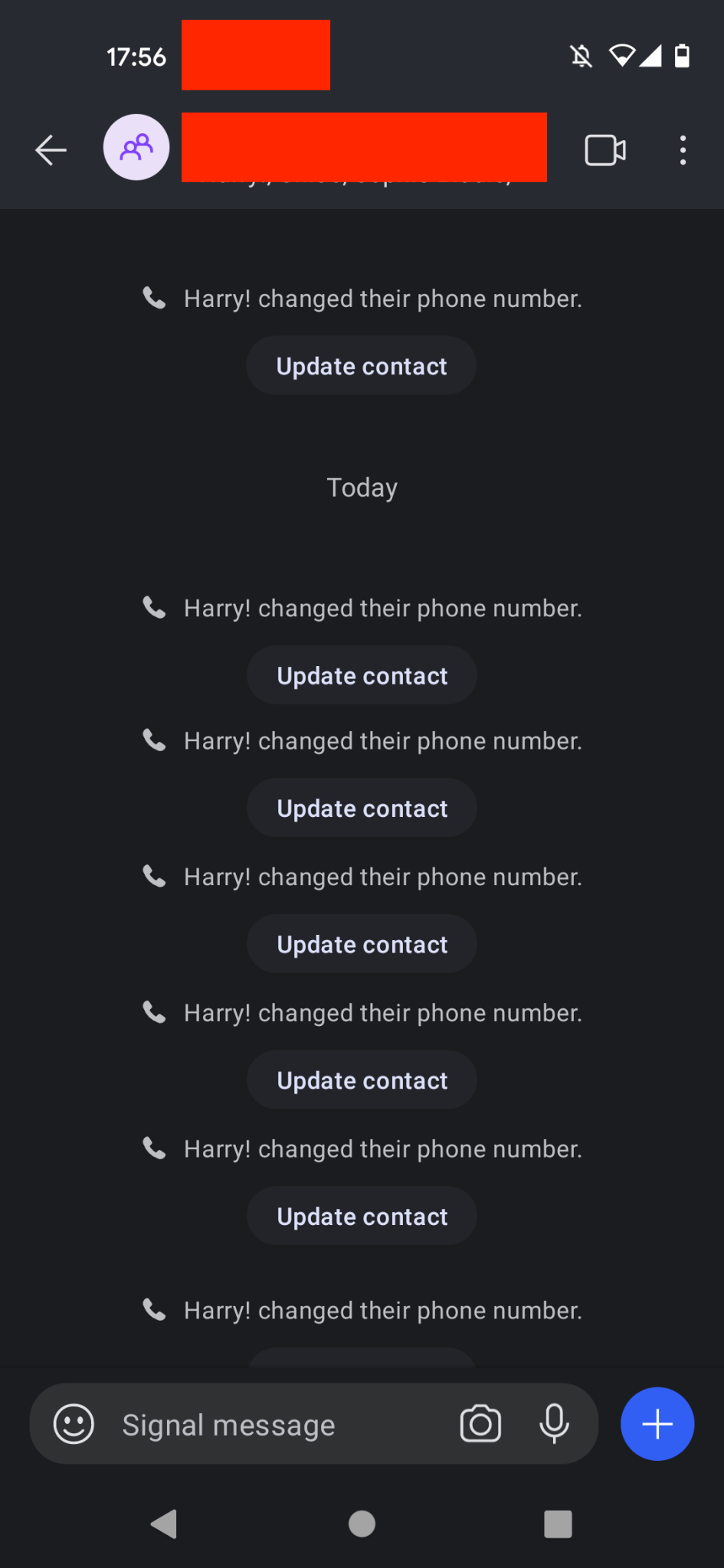Viewport: 724px width, 1568px height.
Task: Tap the clock showing 17:56
Action: click(137, 56)
